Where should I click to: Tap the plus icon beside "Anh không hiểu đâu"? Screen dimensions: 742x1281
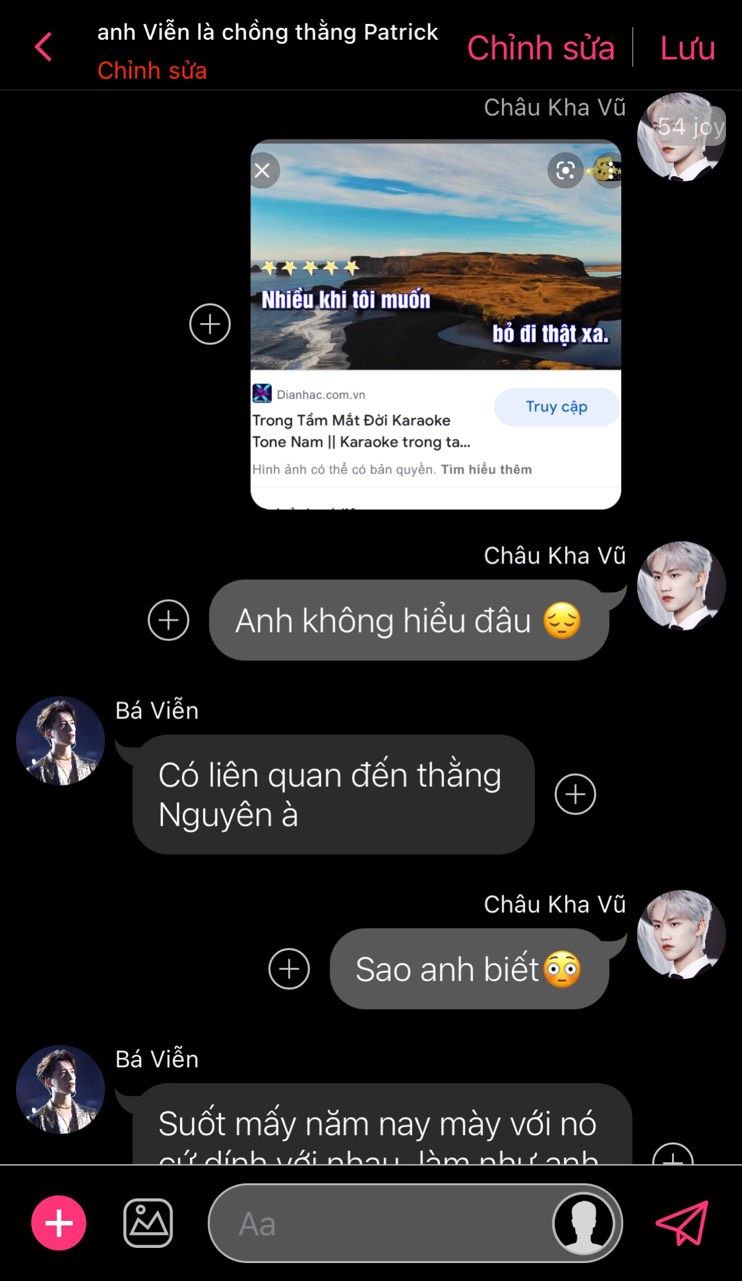coord(168,620)
